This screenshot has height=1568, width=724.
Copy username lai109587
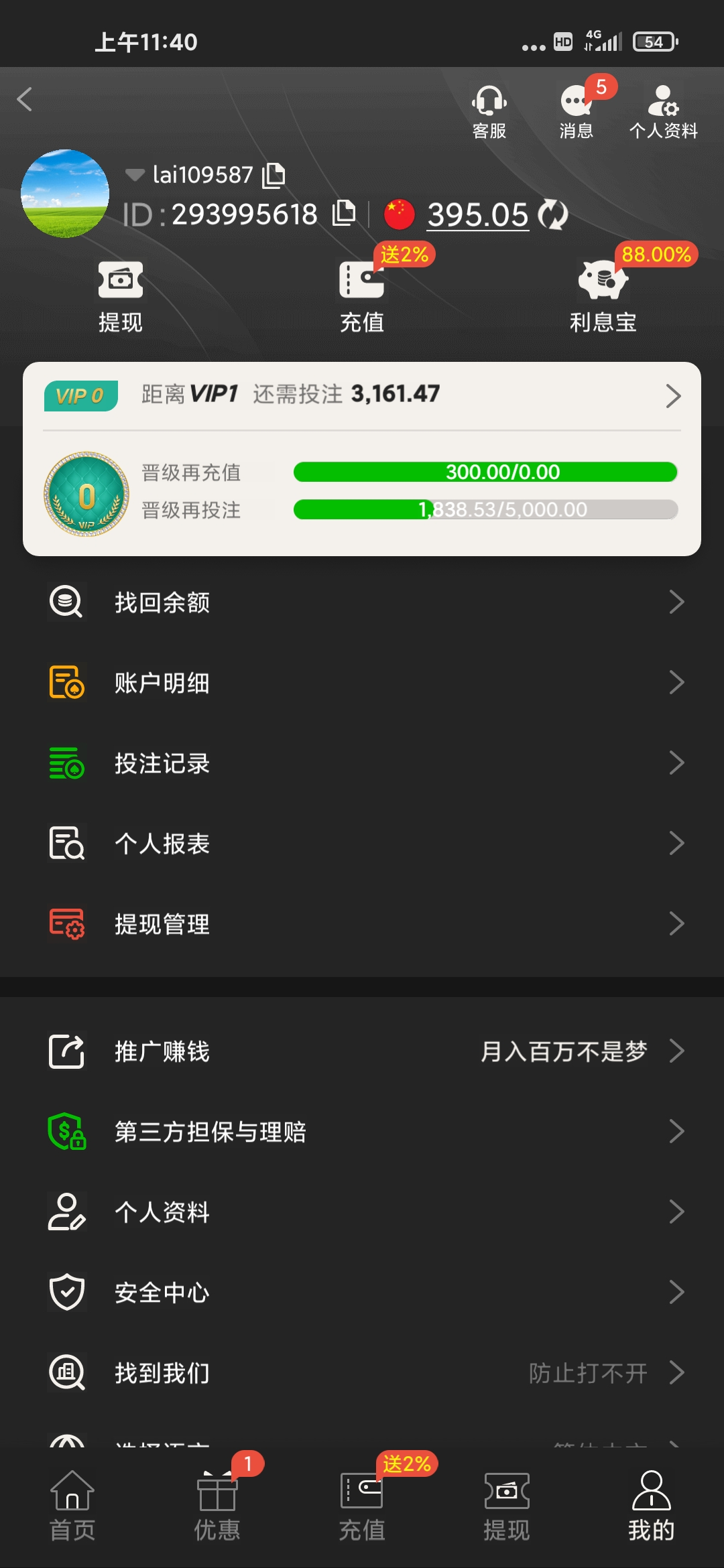pos(274,175)
